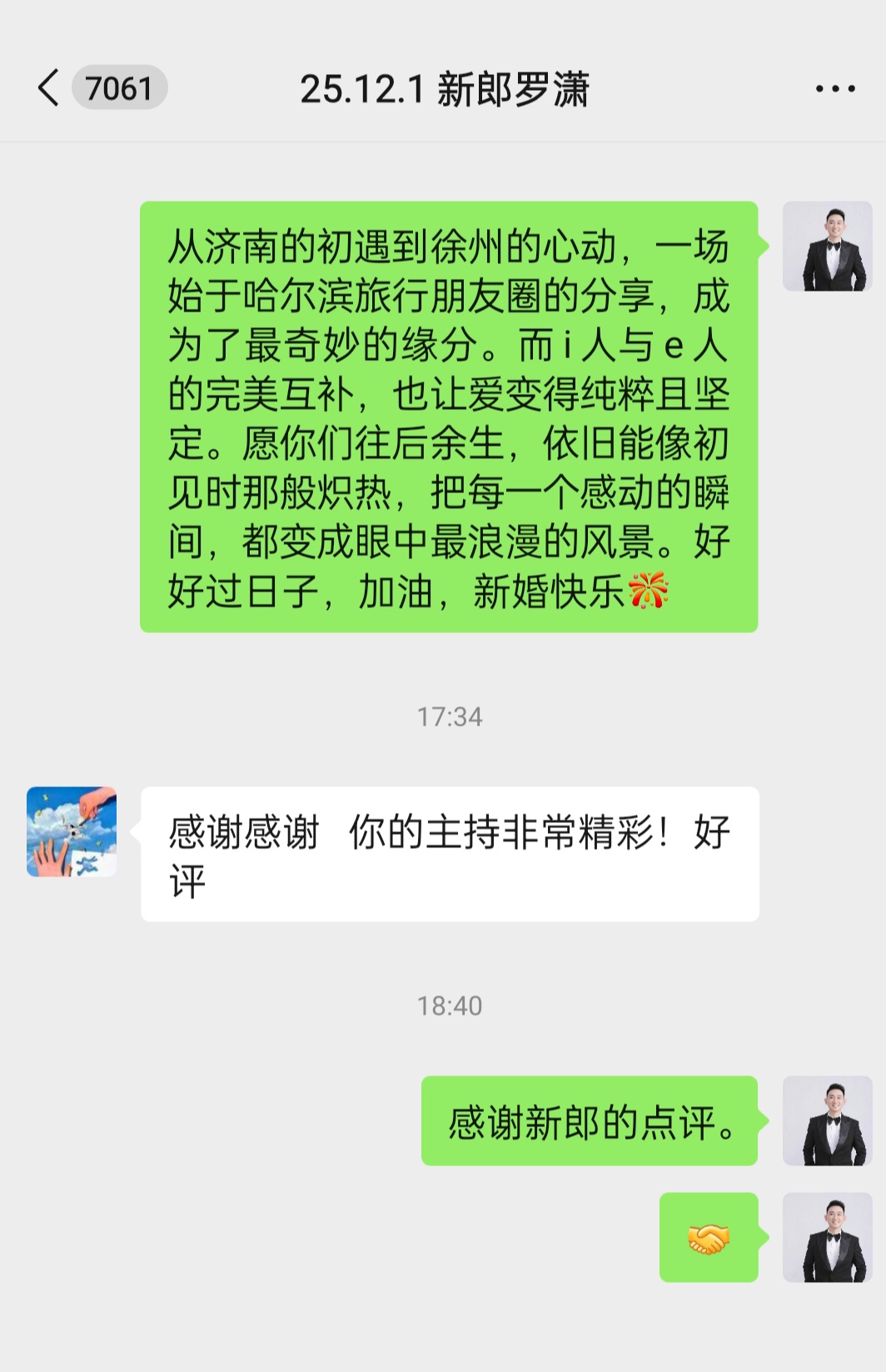Open avatar beside the handshake emoji message
Image resolution: width=886 pixels, height=1372 pixels.
click(827, 1237)
